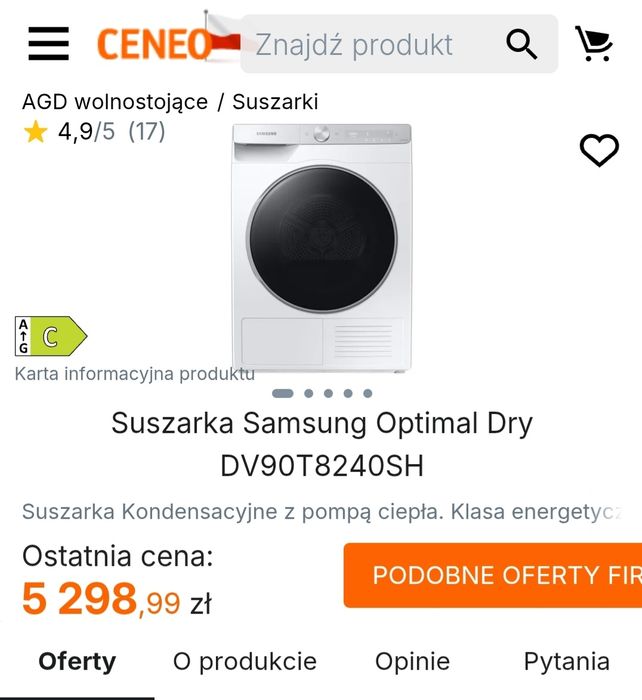Tap Podobne oferty firm button
This screenshot has width=642, height=700.
tap(497, 575)
